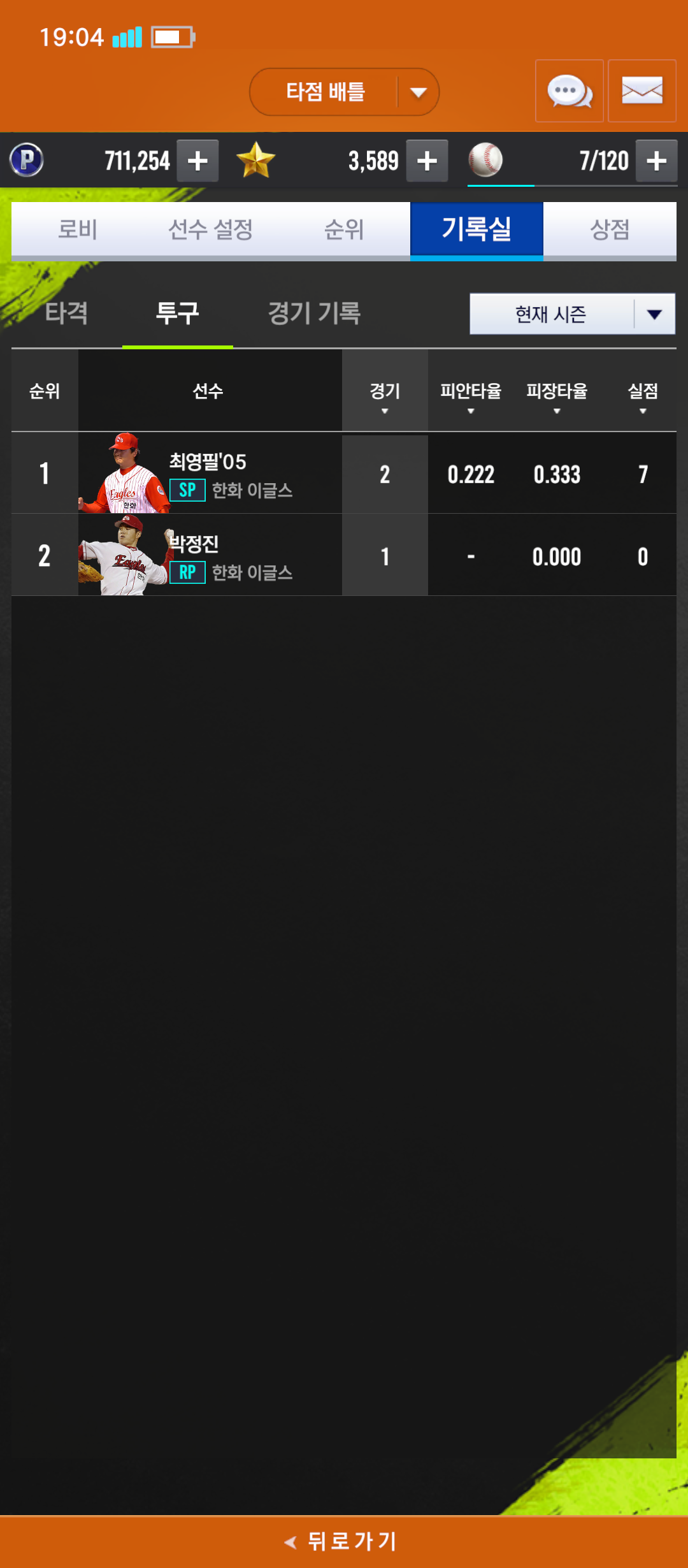The height and width of the screenshot is (1568, 688).
Task: Sort the table by 실점 column
Action: tap(643, 395)
